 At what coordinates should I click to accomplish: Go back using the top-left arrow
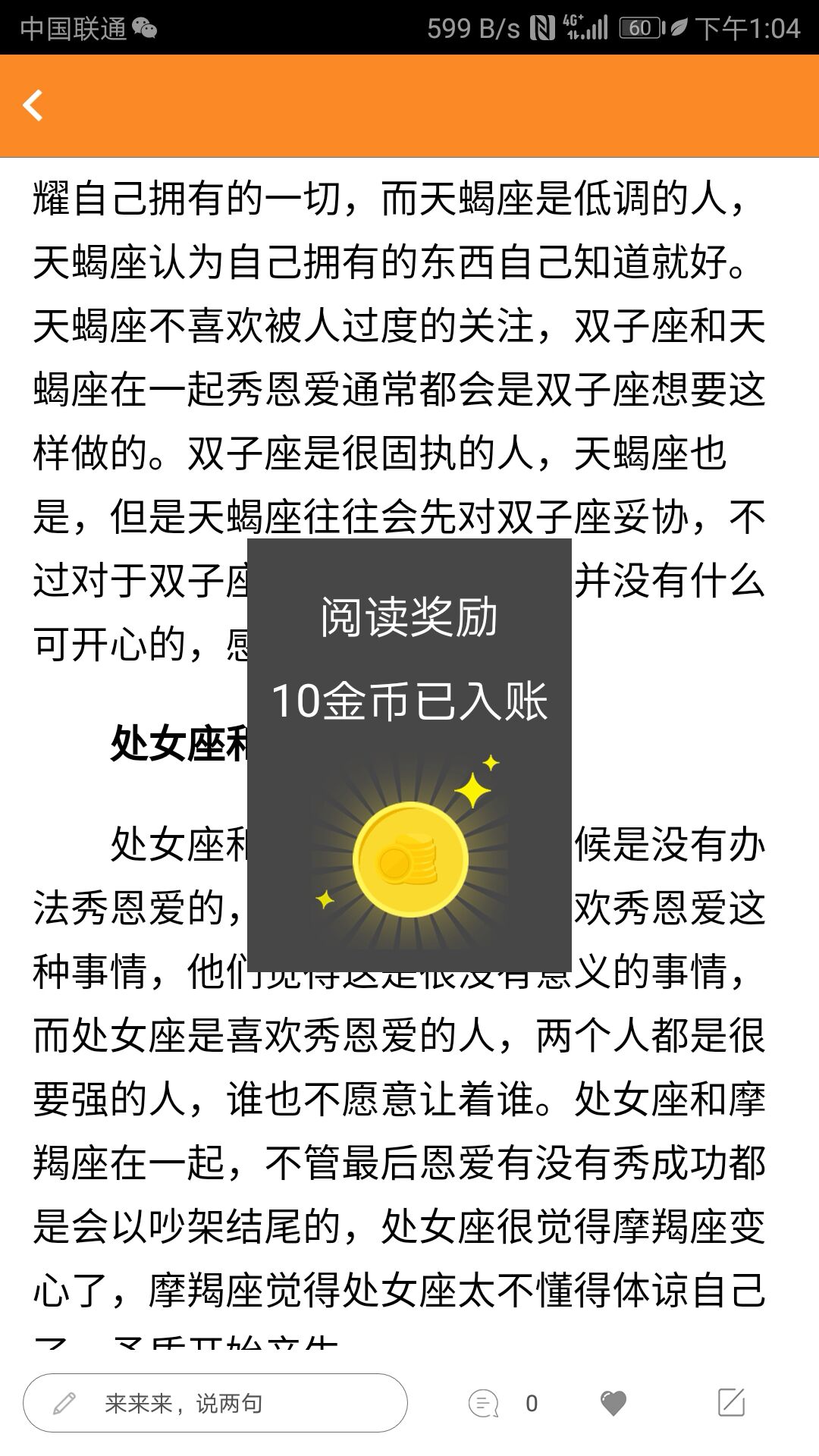click(x=33, y=105)
